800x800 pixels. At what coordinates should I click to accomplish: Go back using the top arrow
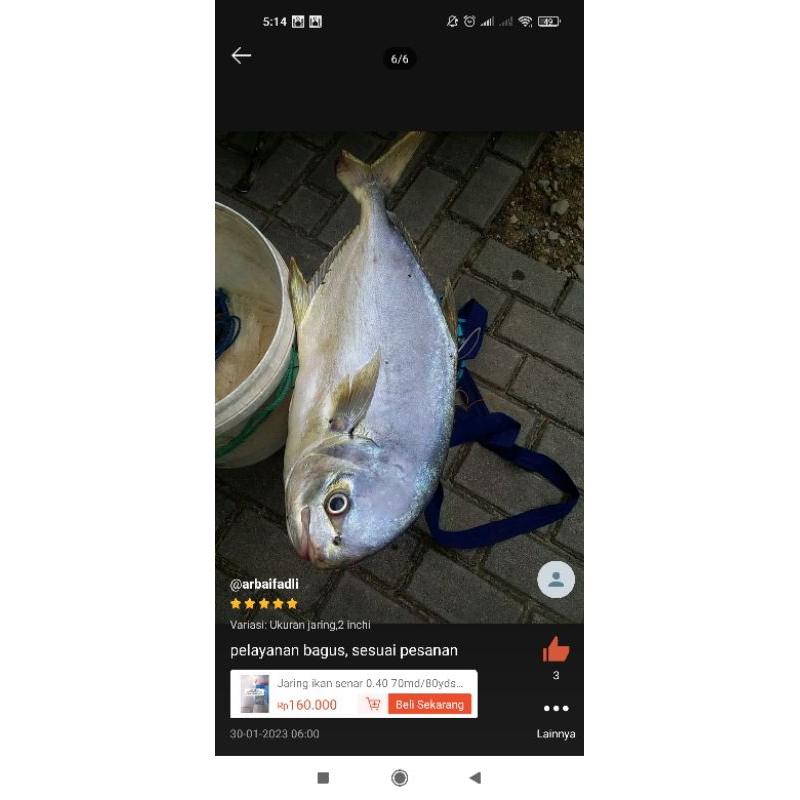click(x=241, y=56)
